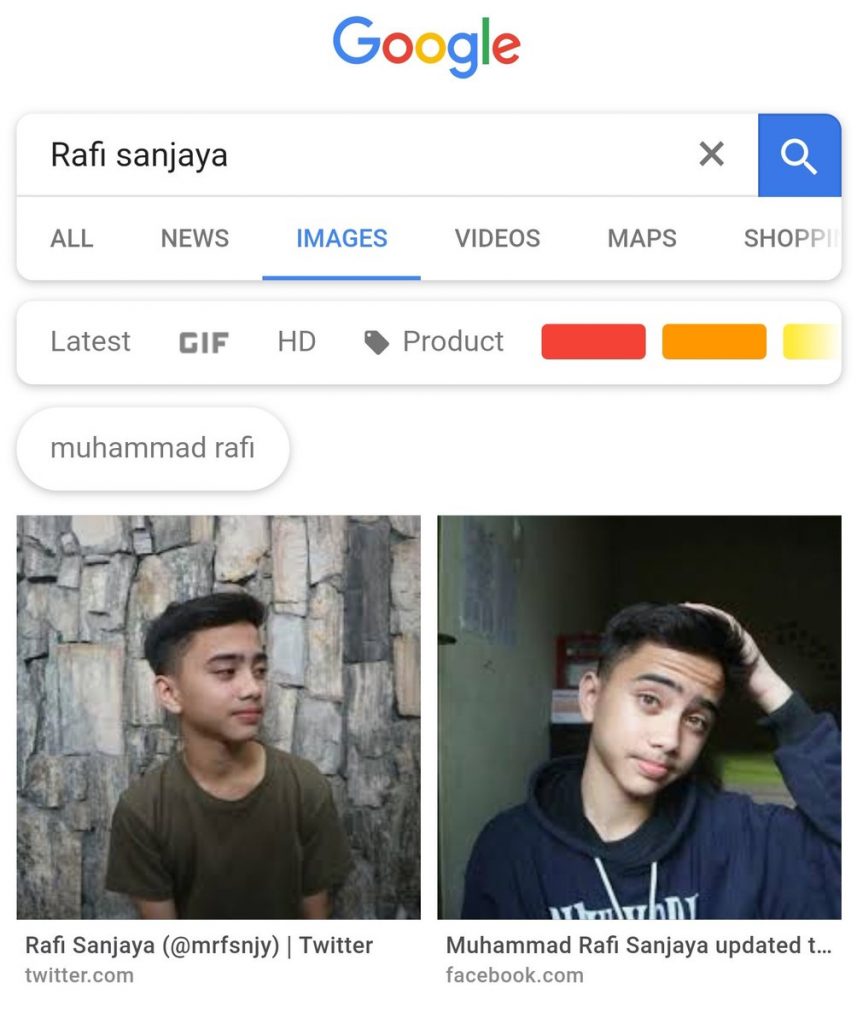Image resolution: width=857 pixels, height=1024 pixels.
Task: Select the IMAGES tab
Action: tap(342, 238)
